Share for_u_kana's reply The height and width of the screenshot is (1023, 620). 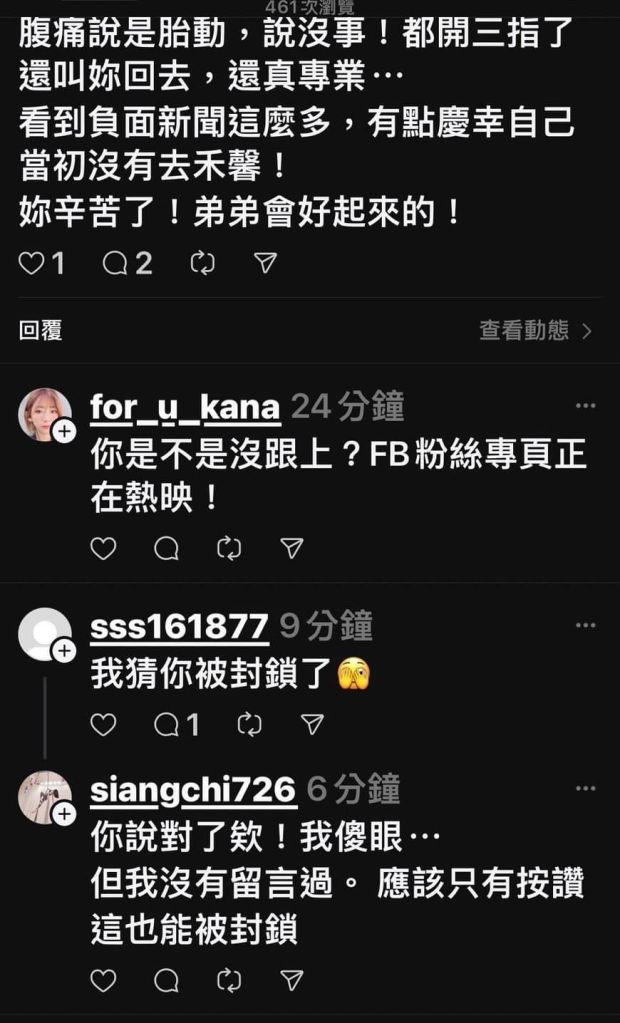291,548
